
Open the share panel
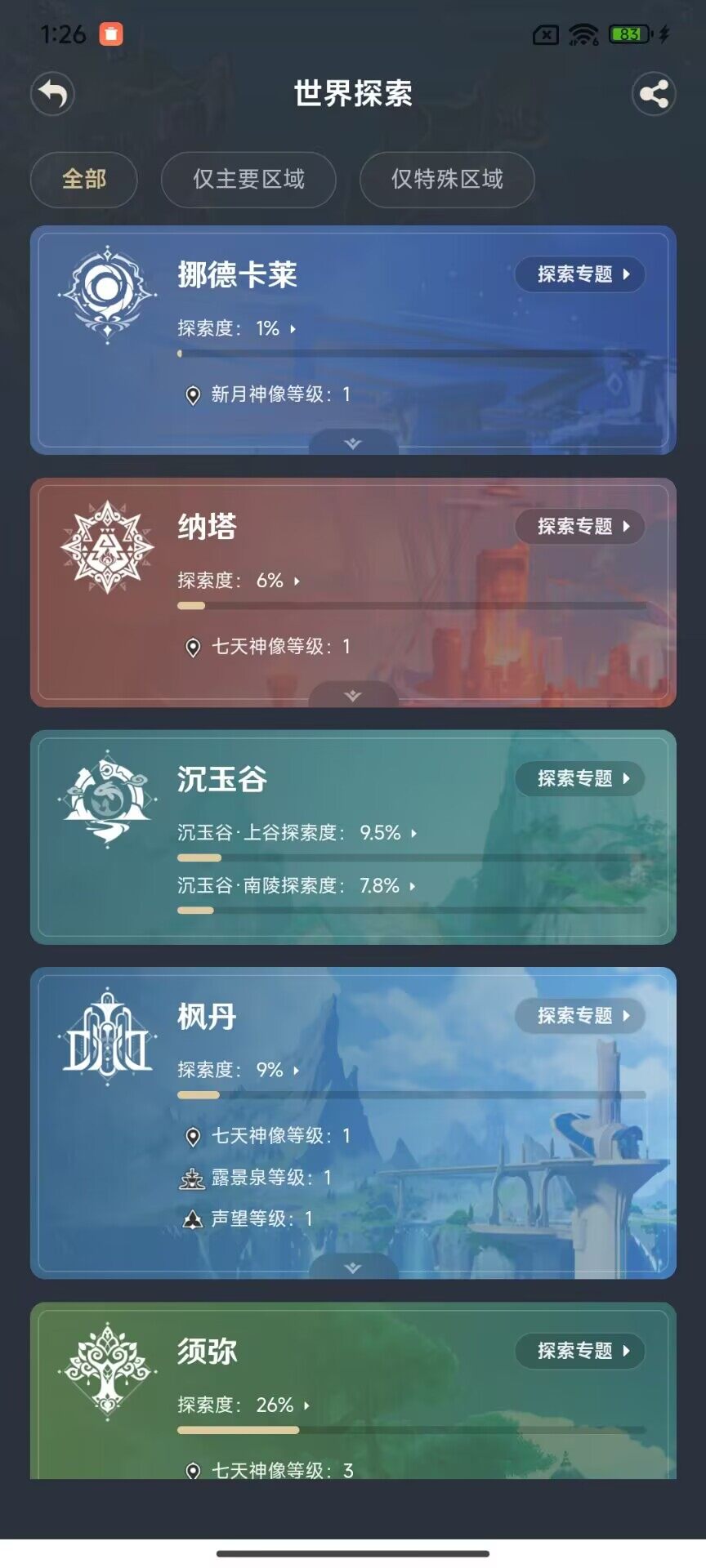pyautogui.click(x=654, y=96)
